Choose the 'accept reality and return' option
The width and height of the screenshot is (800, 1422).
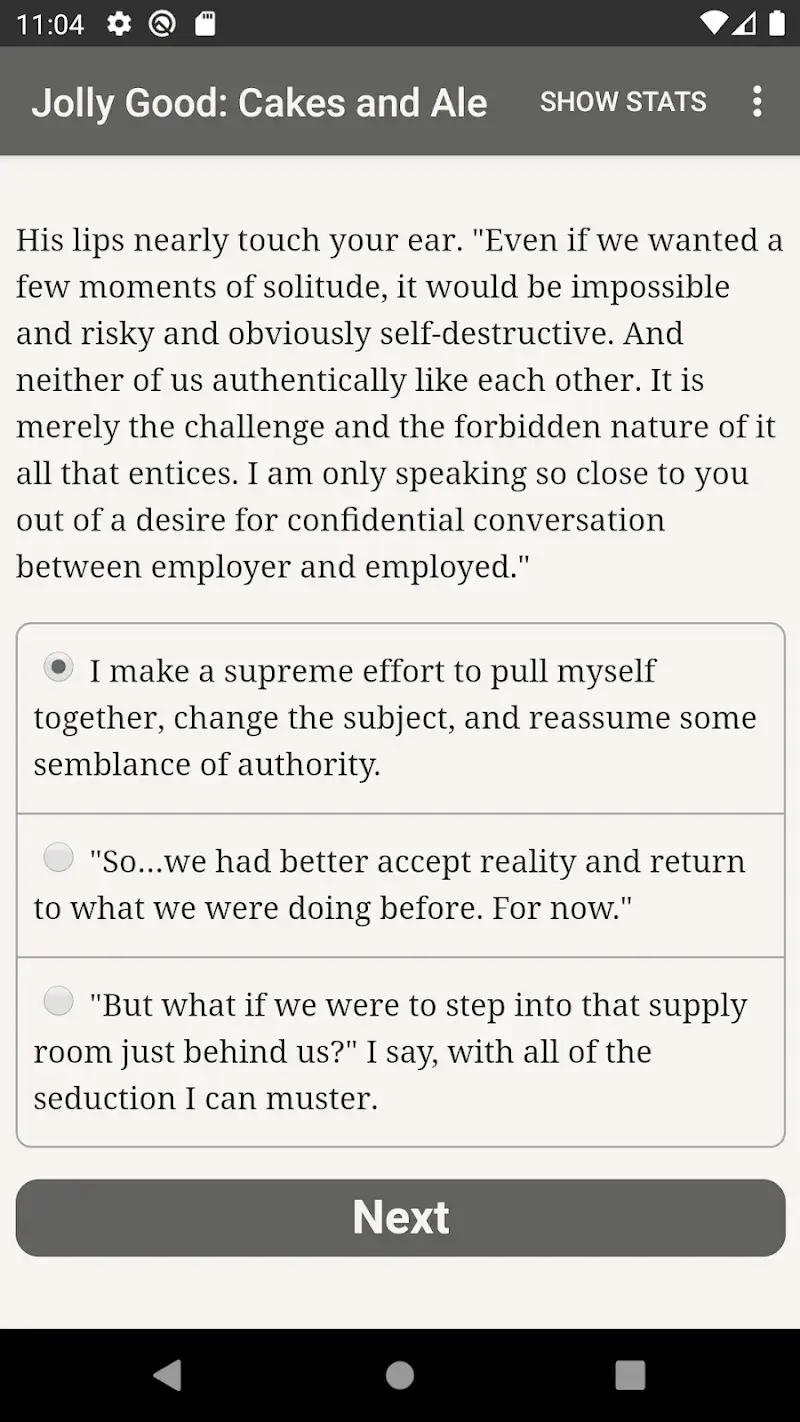pyautogui.click(x=59, y=858)
